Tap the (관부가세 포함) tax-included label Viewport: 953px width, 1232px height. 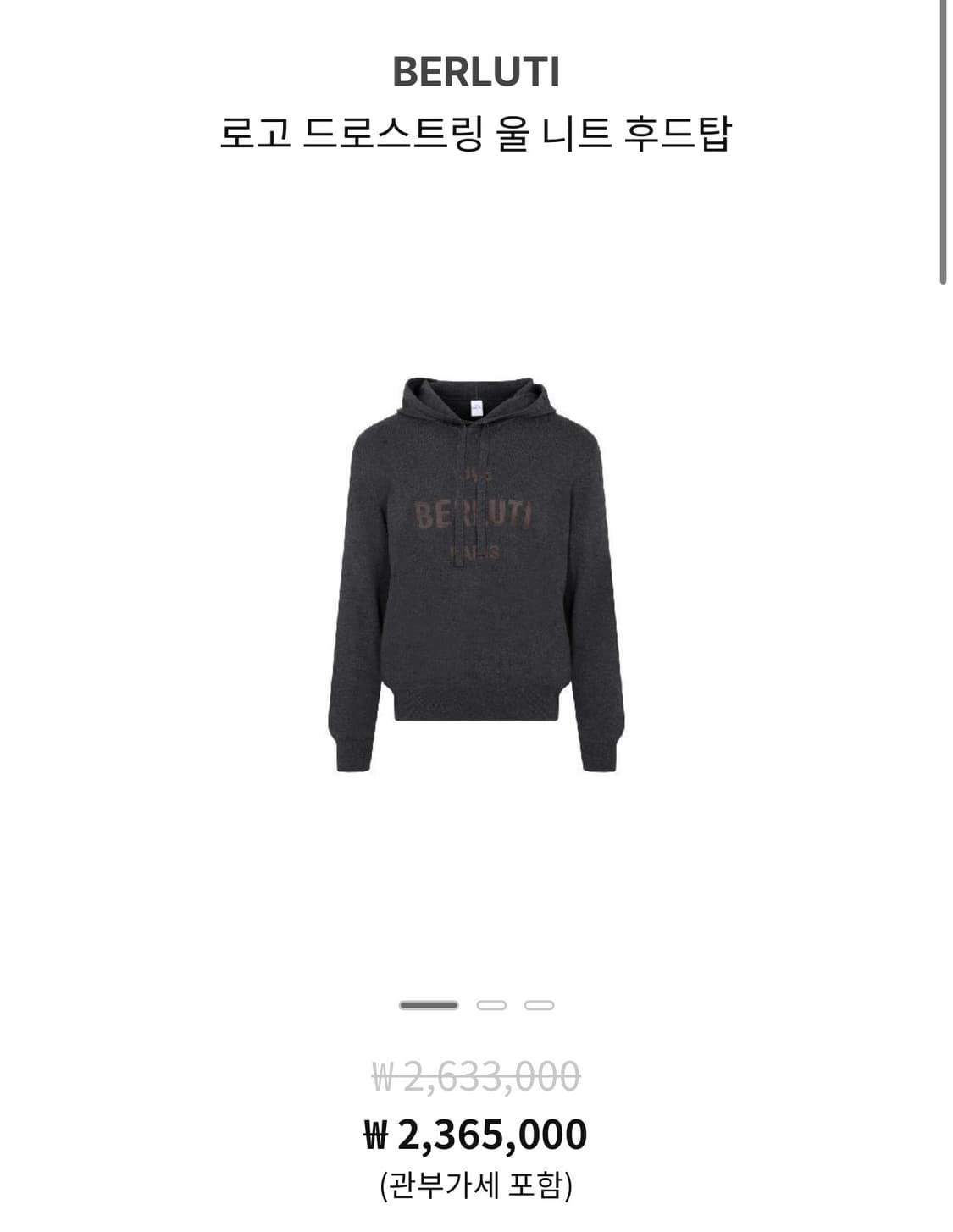(x=476, y=1185)
